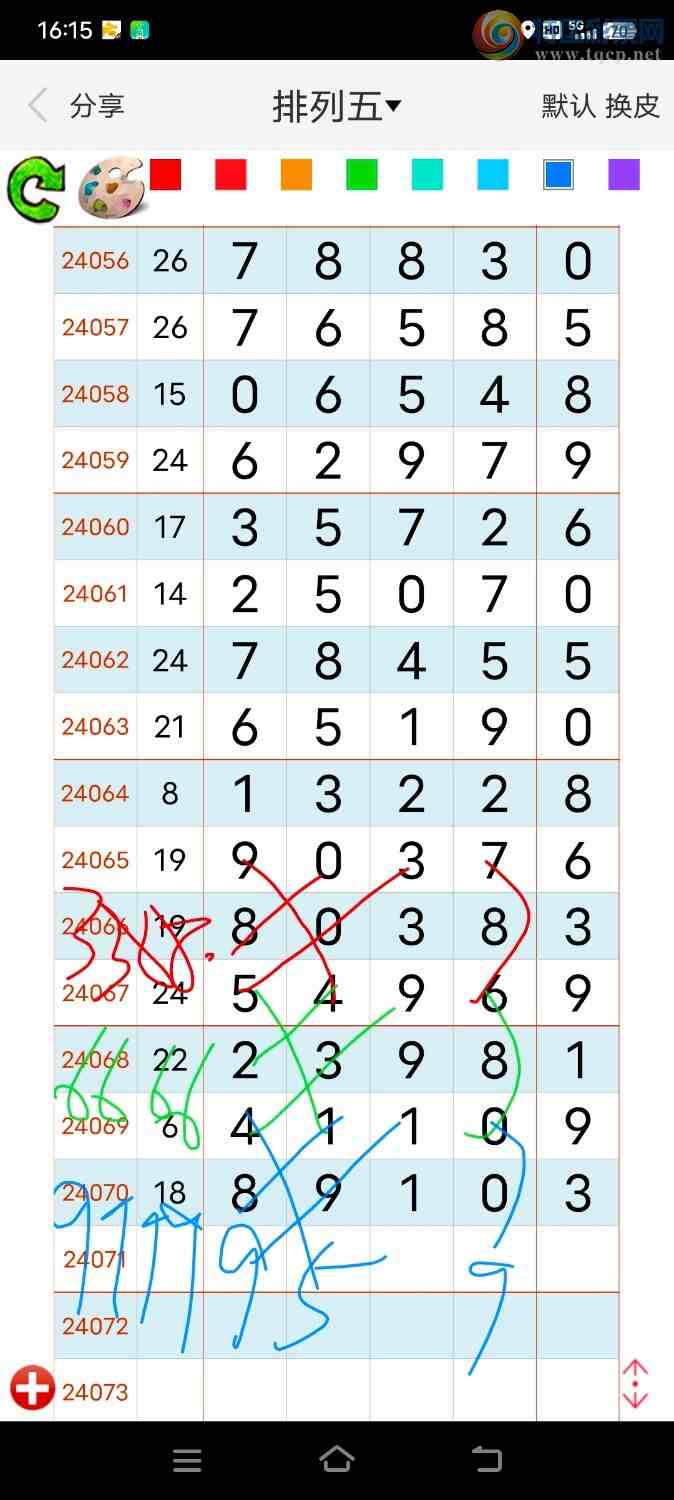This screenshot has width=674, height=1500.
Task: Choose the green pen color
Action: pyautogui.click(x=362, y=175)
